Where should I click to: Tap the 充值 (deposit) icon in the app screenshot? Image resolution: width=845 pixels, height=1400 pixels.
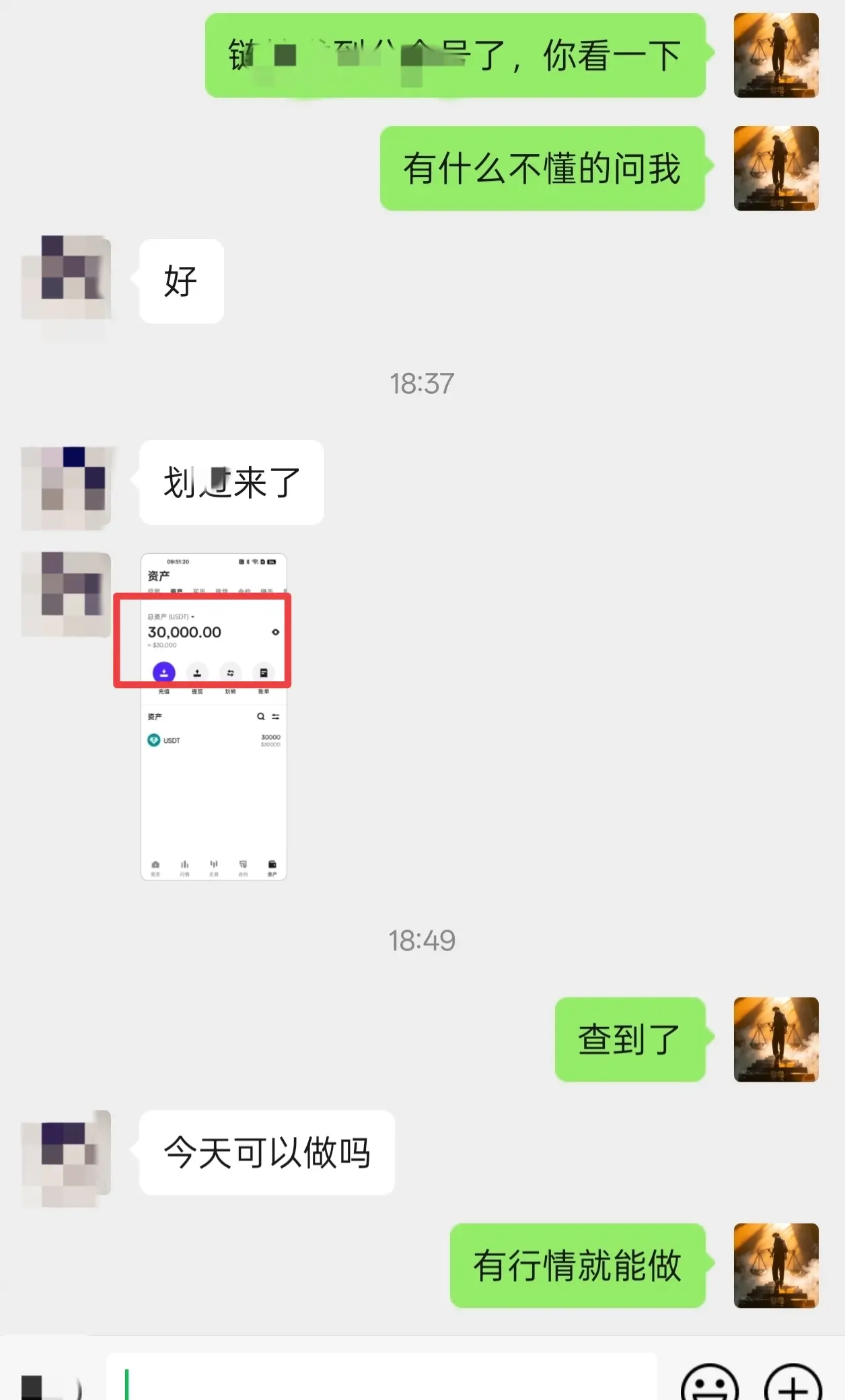[164, 672]
